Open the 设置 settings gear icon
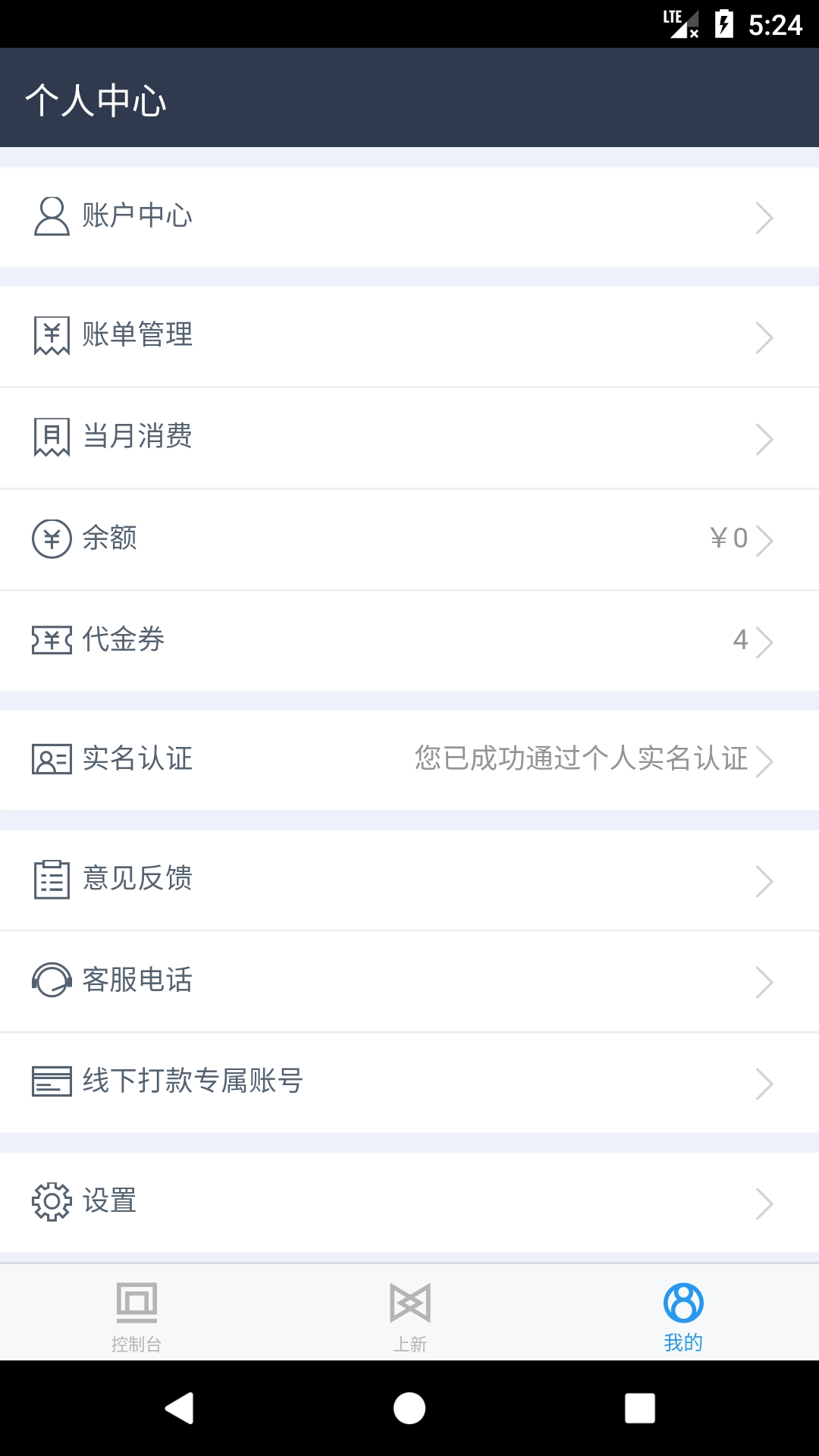Image resolution: width=819 pixels, height=1456 pixels. pyautogui.click(x=51, y=1202)
